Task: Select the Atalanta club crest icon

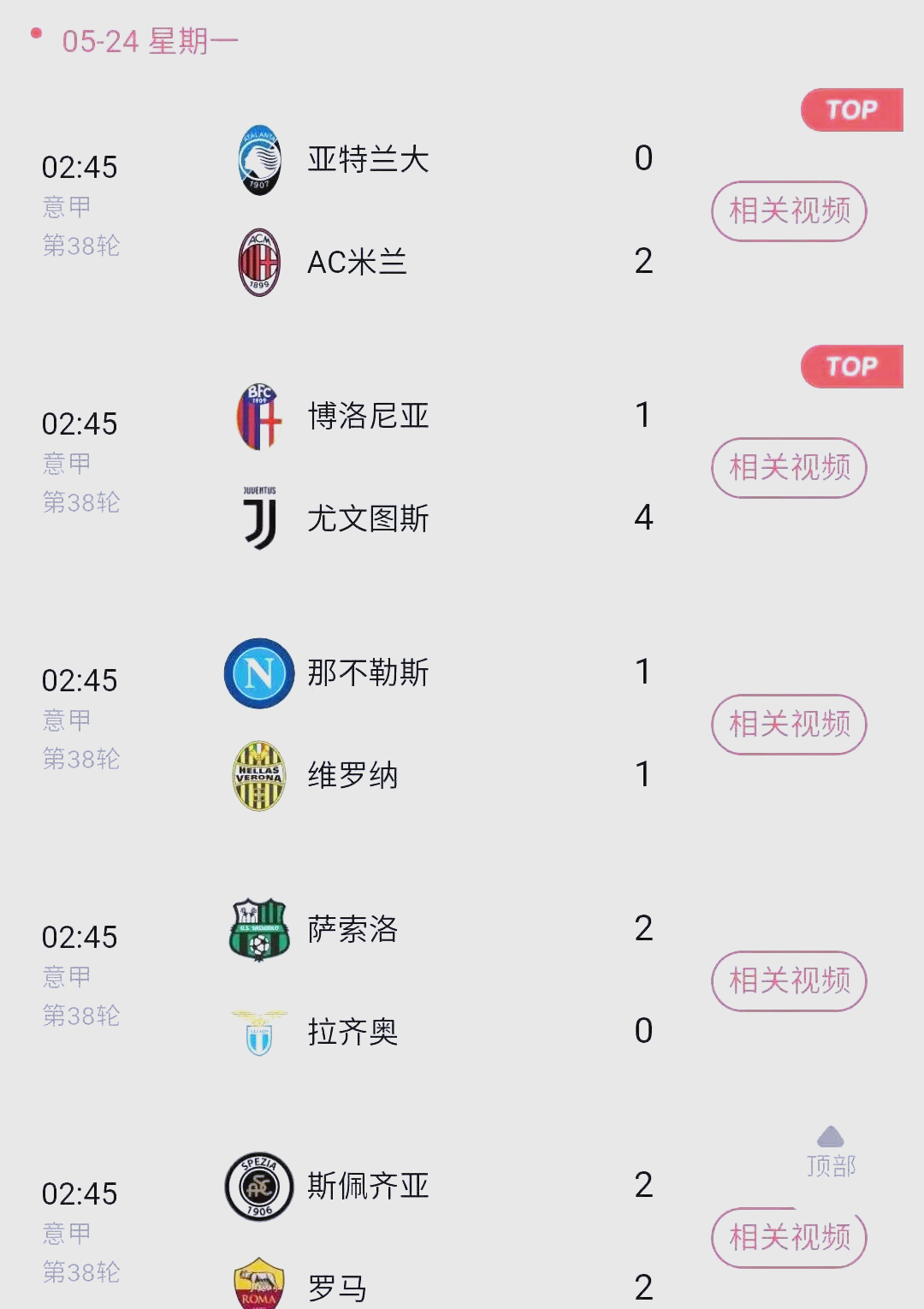Action: coord(258,158)
